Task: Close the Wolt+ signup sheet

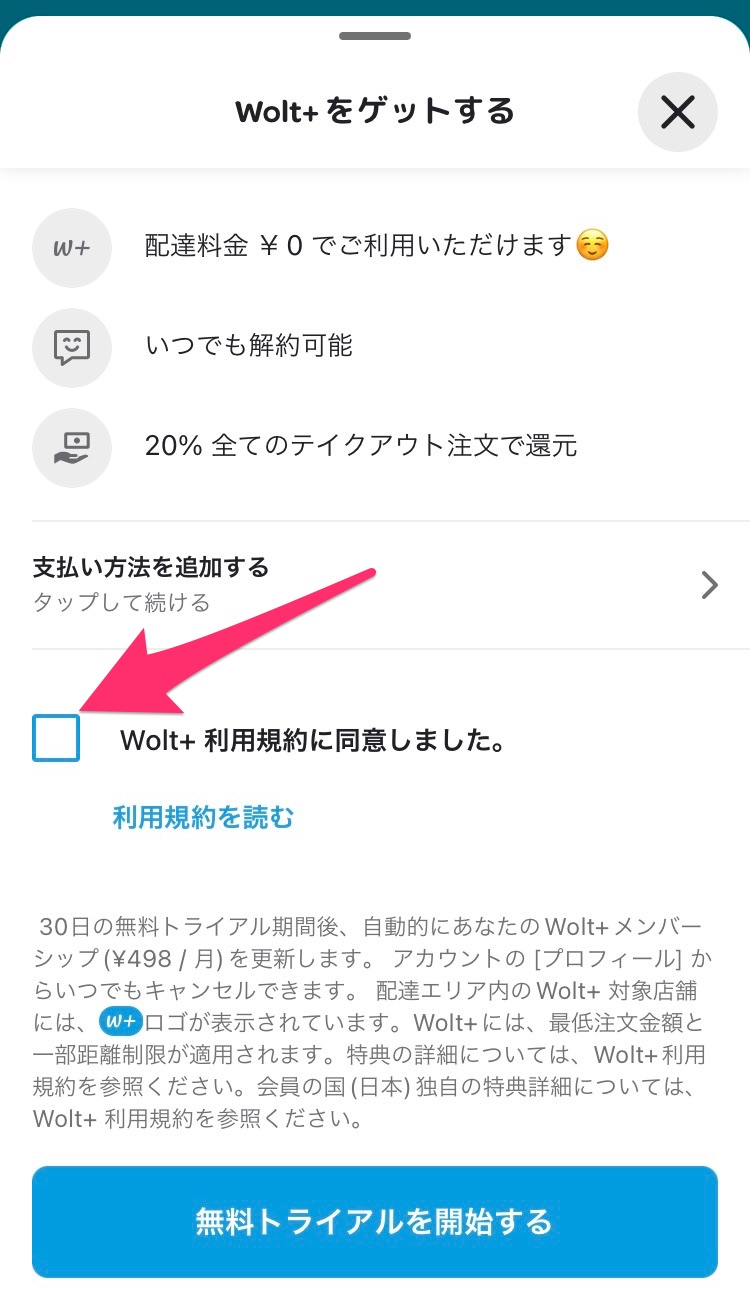Action: 677,112
